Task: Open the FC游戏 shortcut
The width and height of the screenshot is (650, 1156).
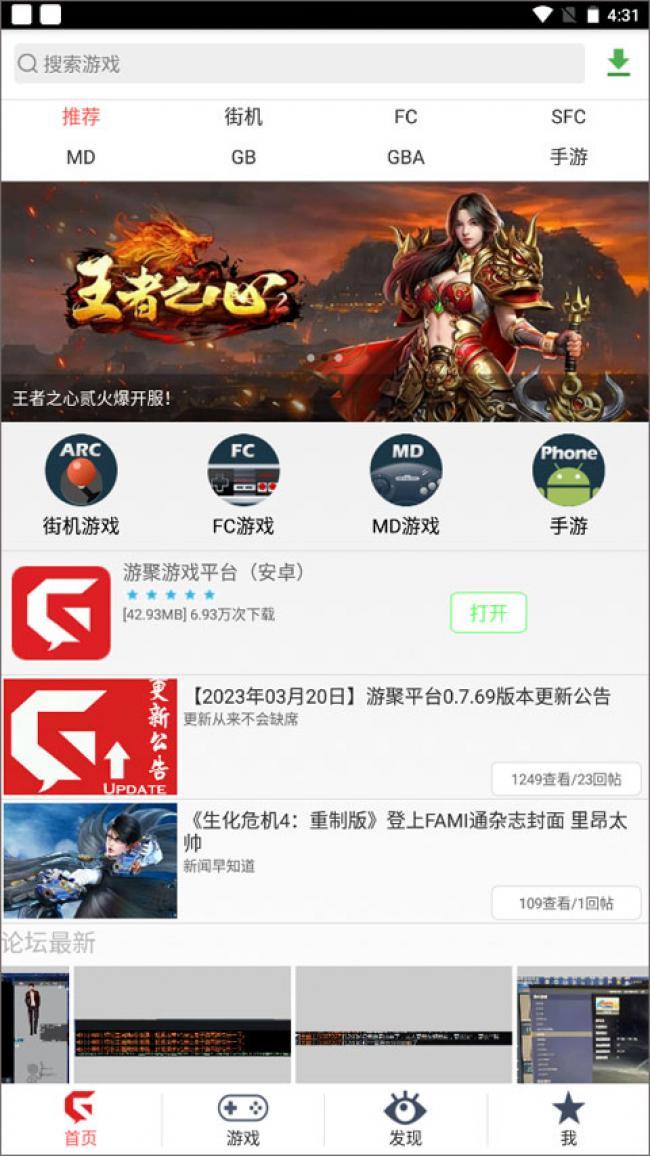Action: (243, 485)
